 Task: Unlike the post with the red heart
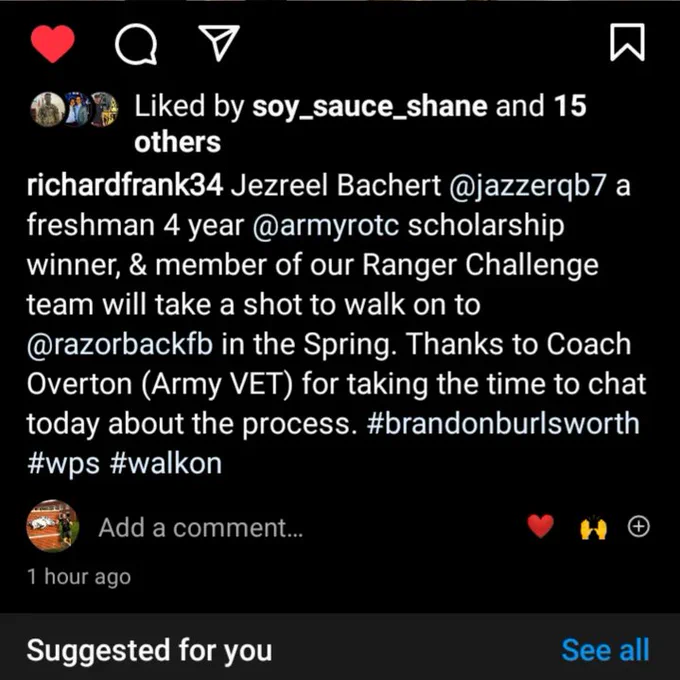53,43
